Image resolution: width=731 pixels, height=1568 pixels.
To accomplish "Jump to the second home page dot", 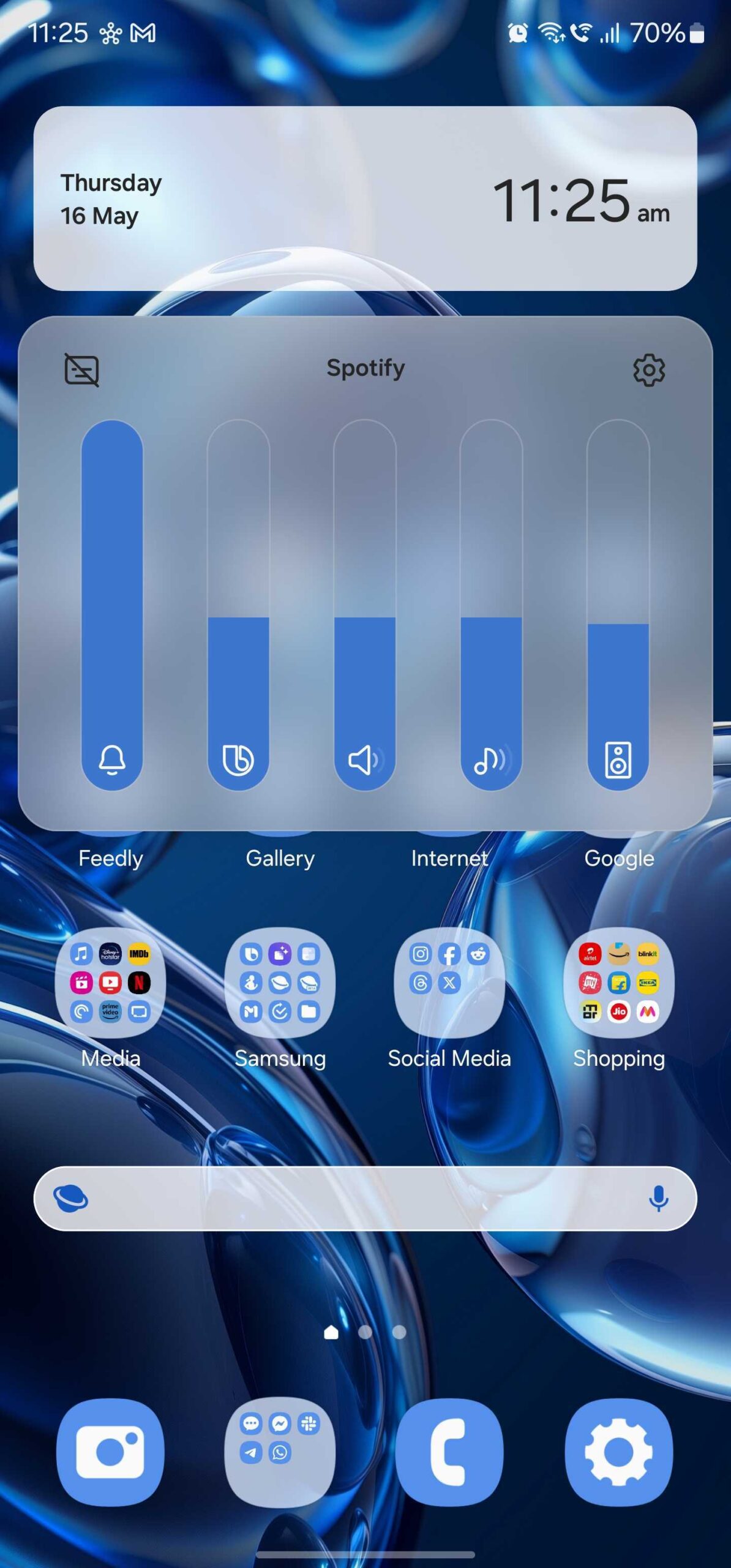I will [365, 1332].
